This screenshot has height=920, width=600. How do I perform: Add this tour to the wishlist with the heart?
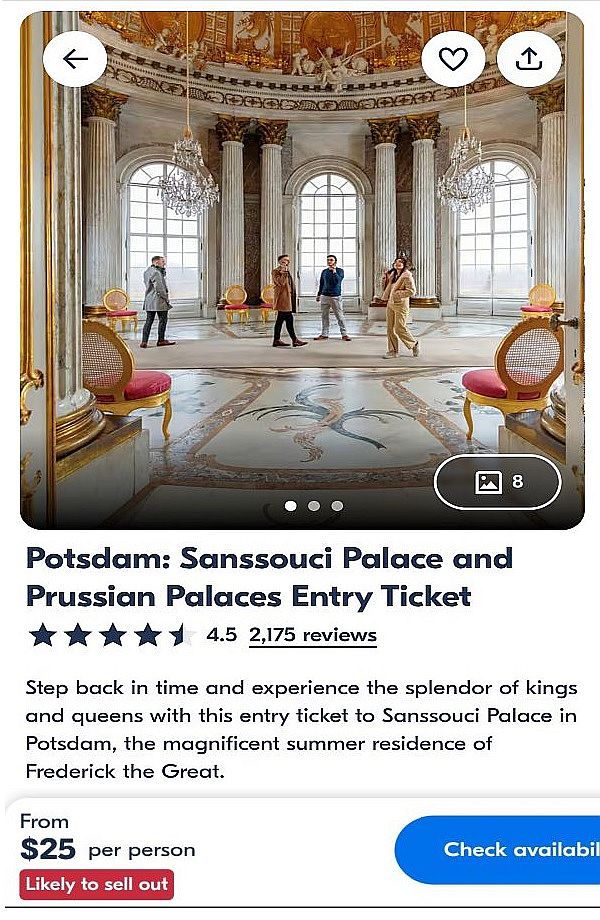pyautogui.click(x=453, y=59)
